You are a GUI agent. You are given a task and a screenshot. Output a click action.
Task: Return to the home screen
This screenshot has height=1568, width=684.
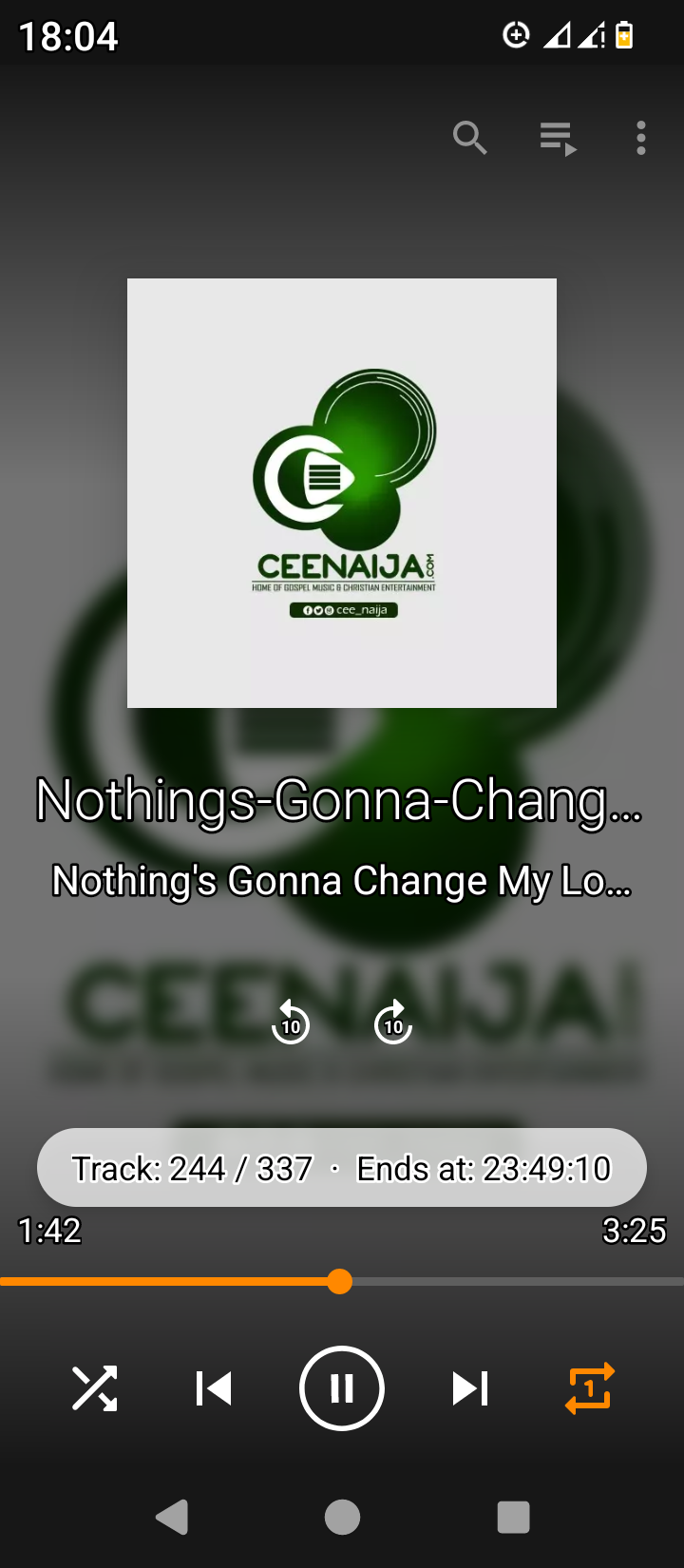pos(342,1517)
